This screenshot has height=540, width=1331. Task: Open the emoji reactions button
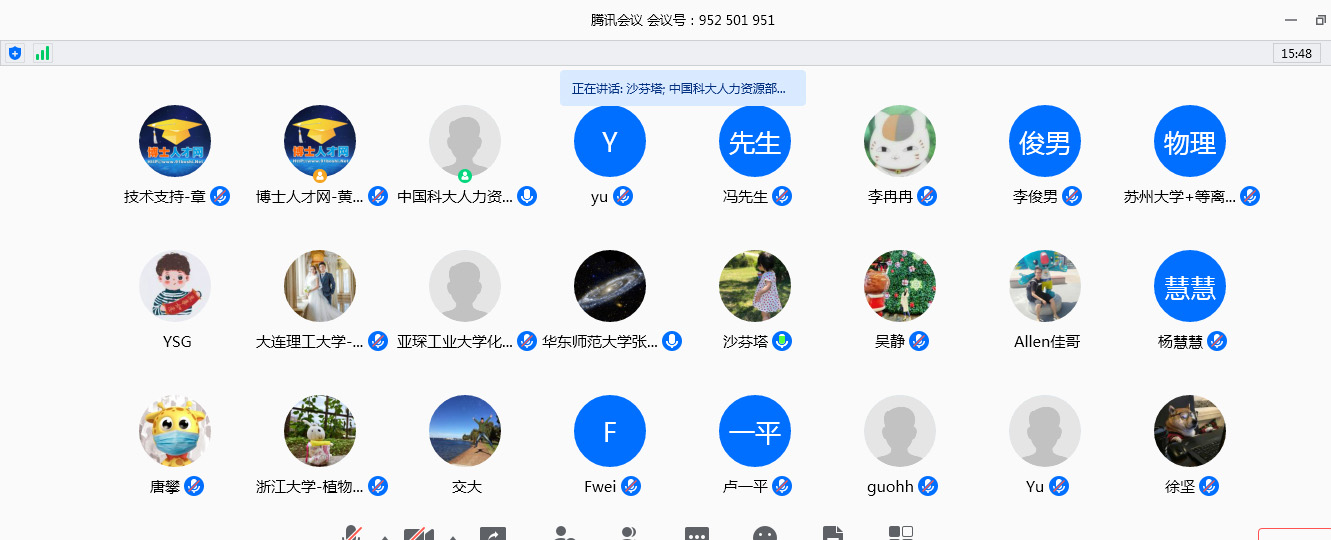click(x=765, y=534)
